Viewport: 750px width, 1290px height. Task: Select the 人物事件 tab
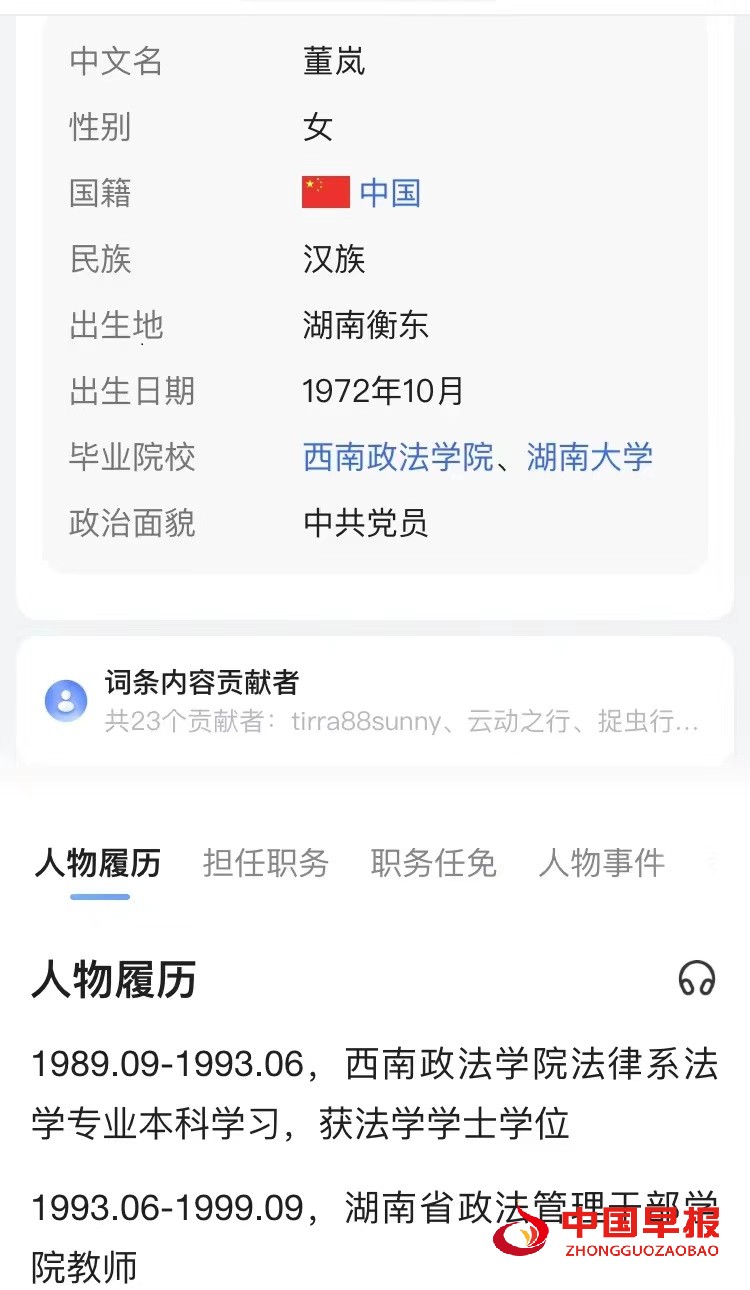600,863
